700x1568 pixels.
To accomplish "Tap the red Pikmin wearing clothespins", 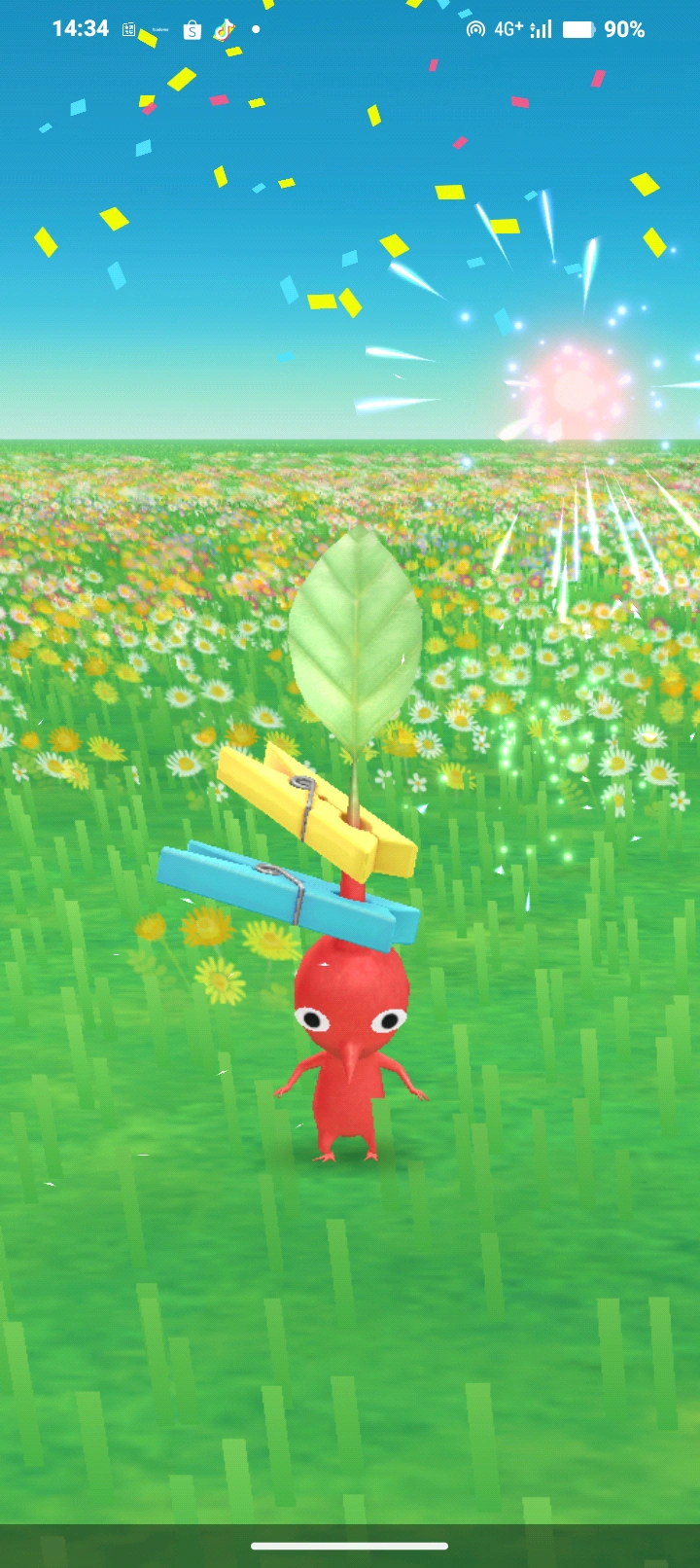I will pyautogui.click(x=350, y=1031).
